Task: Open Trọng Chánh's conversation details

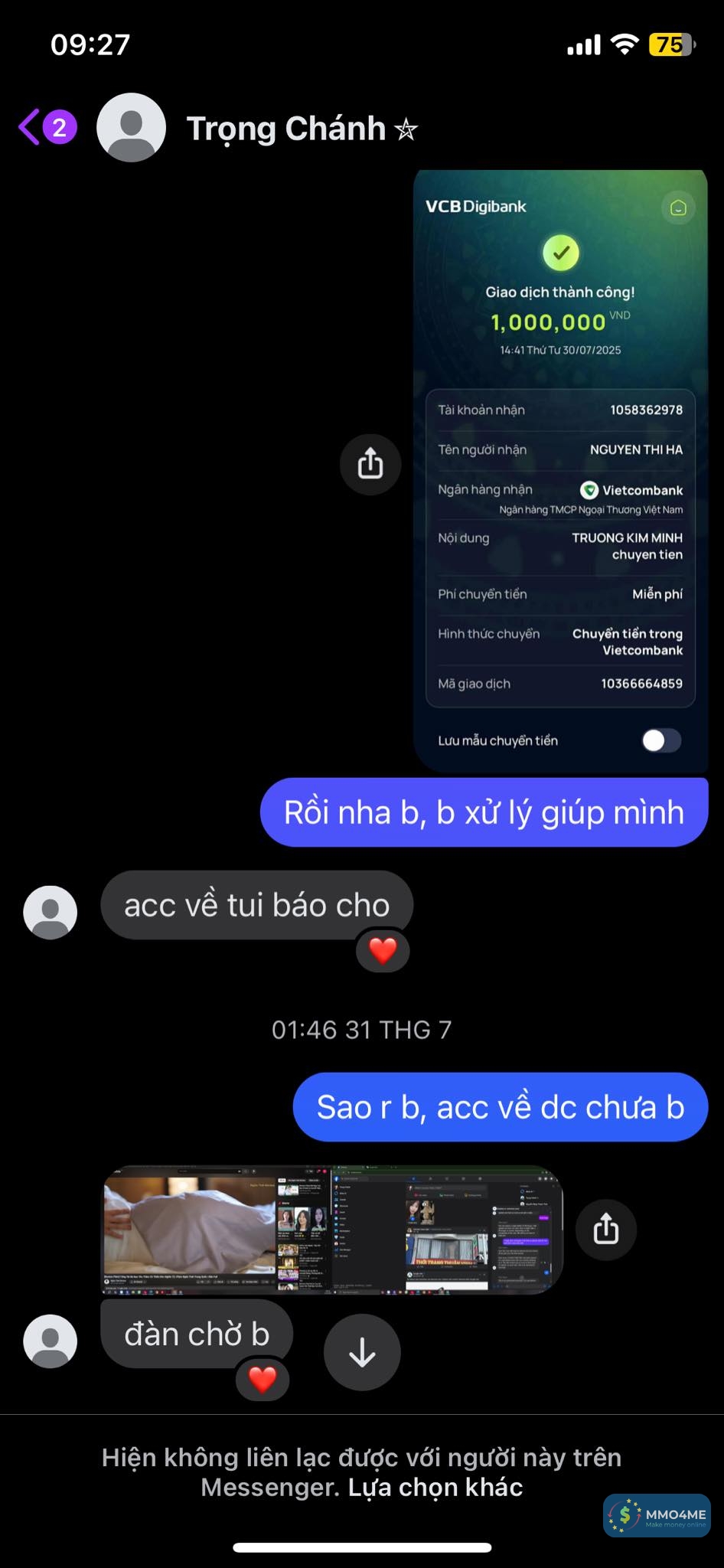Action: [x=286, y=129]
